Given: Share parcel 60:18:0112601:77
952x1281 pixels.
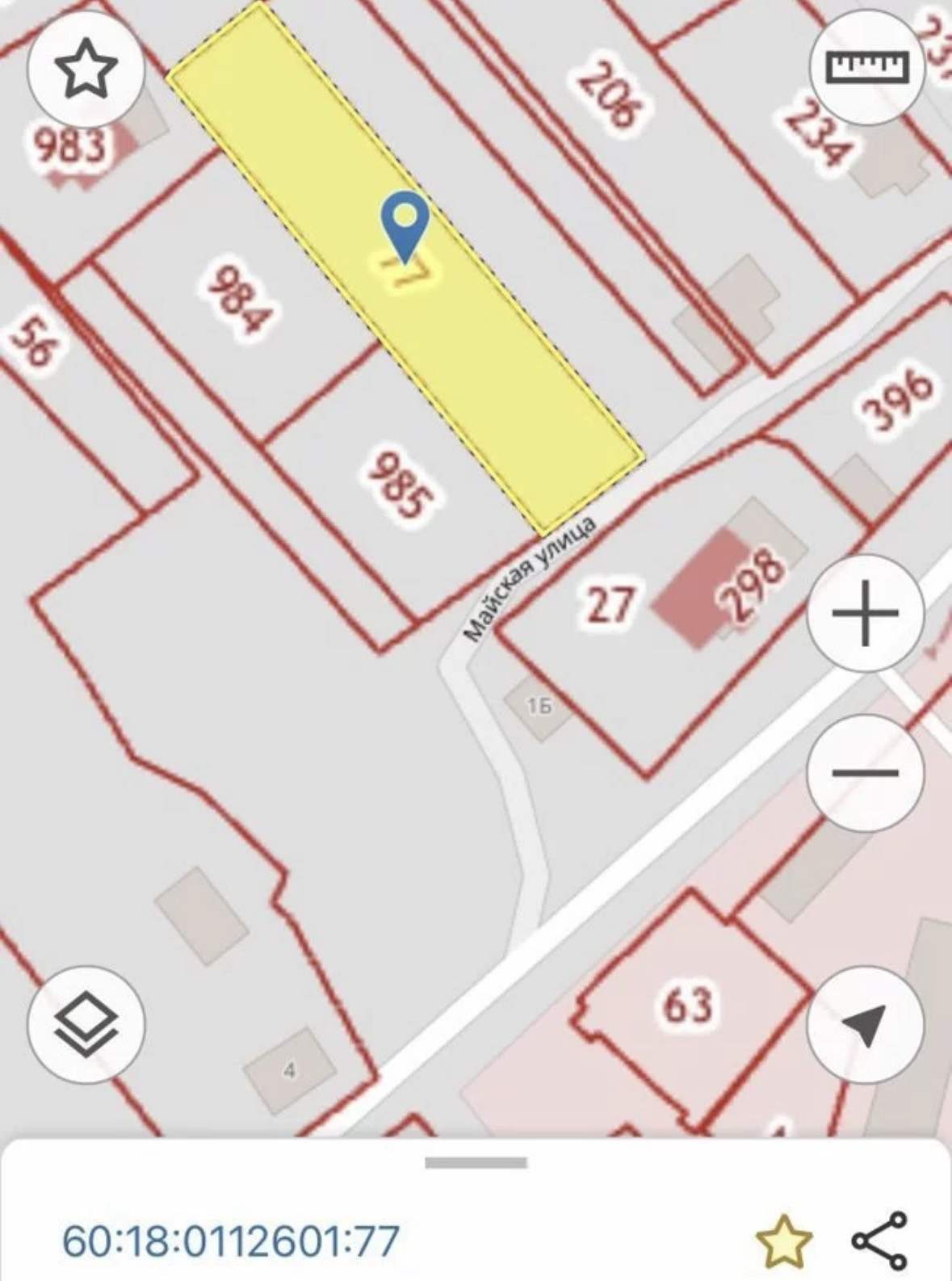Looking at the screenshot, I should click(879, 1240).
